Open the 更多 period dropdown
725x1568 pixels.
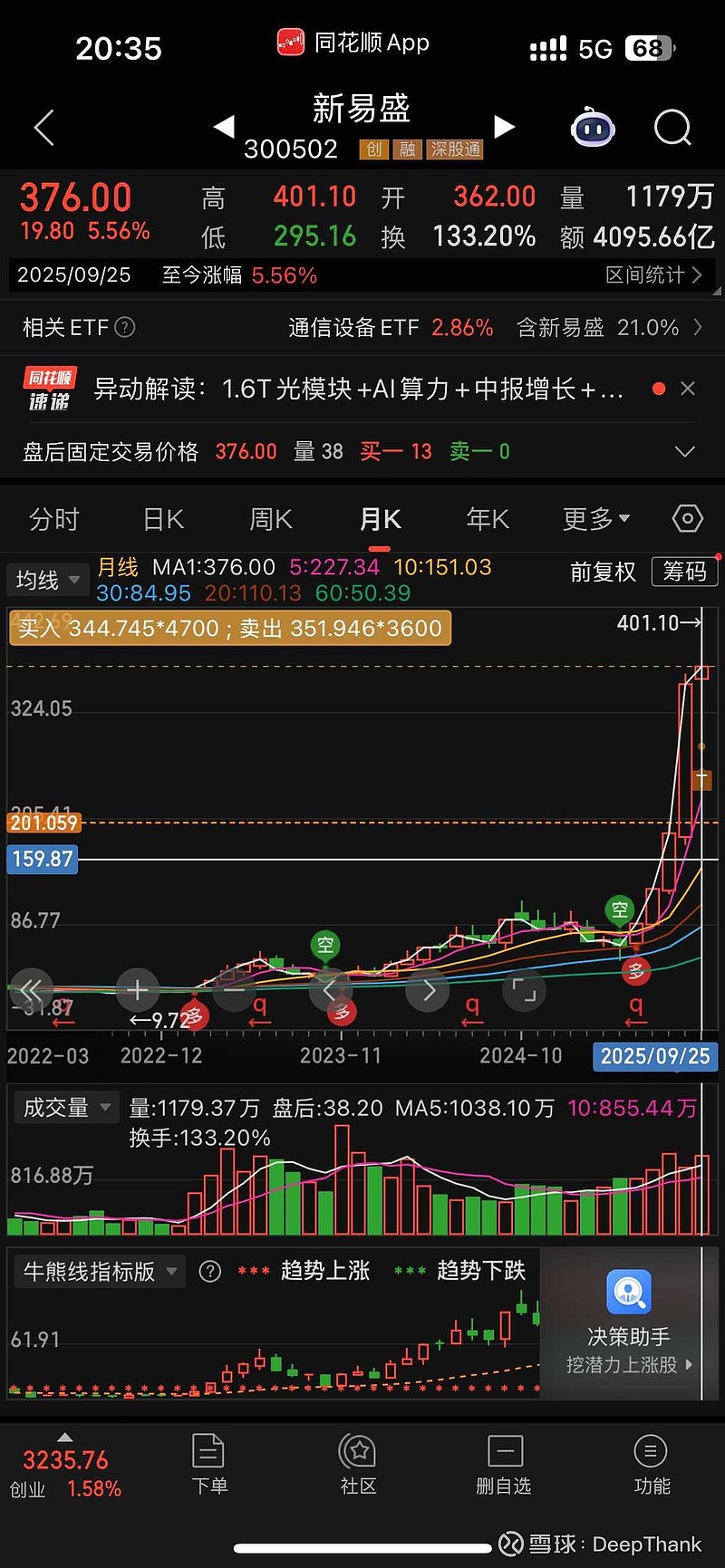(x=595, y=519)
